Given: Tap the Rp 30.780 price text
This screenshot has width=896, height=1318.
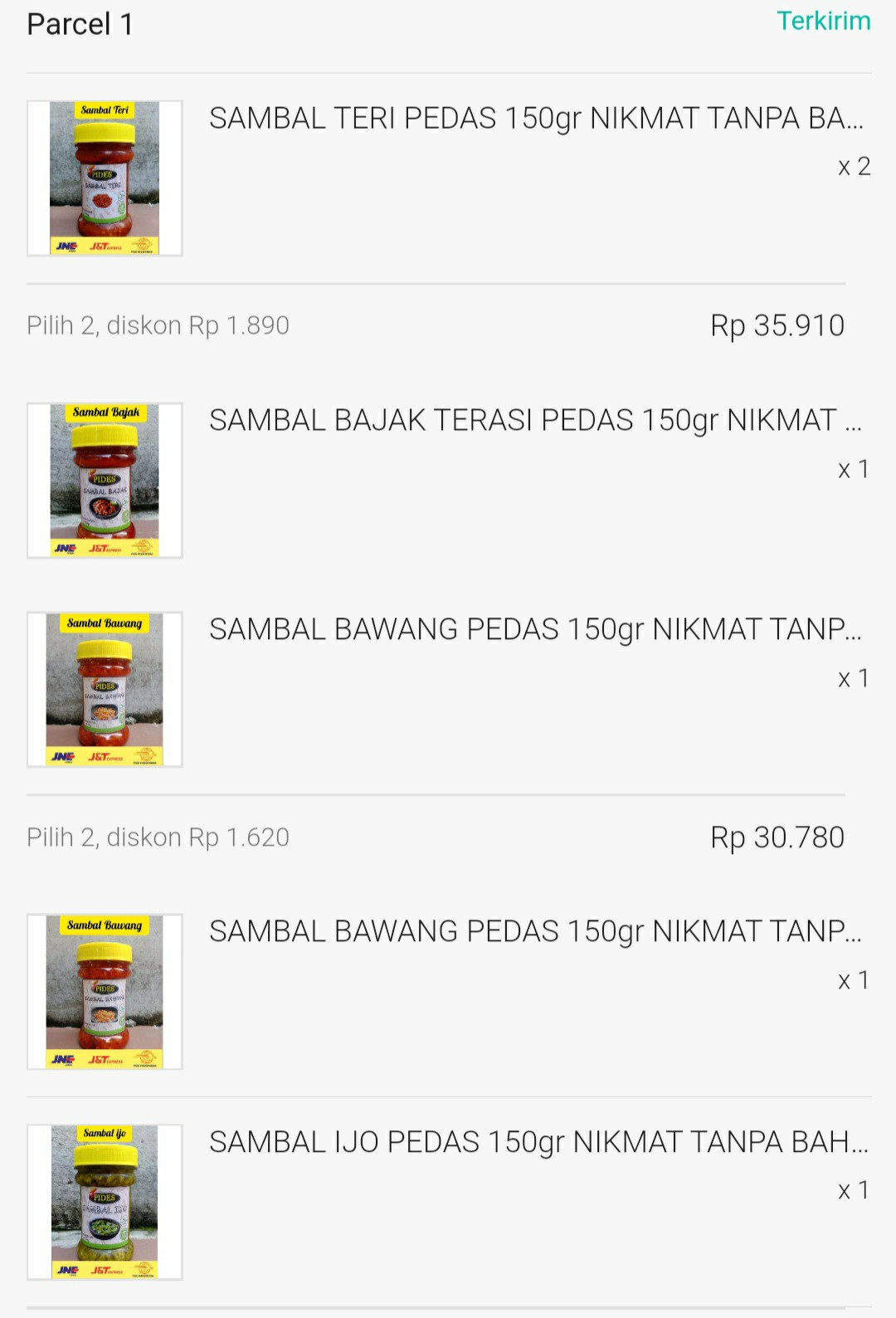Looking at the screenshot, I should click(778, 837).
